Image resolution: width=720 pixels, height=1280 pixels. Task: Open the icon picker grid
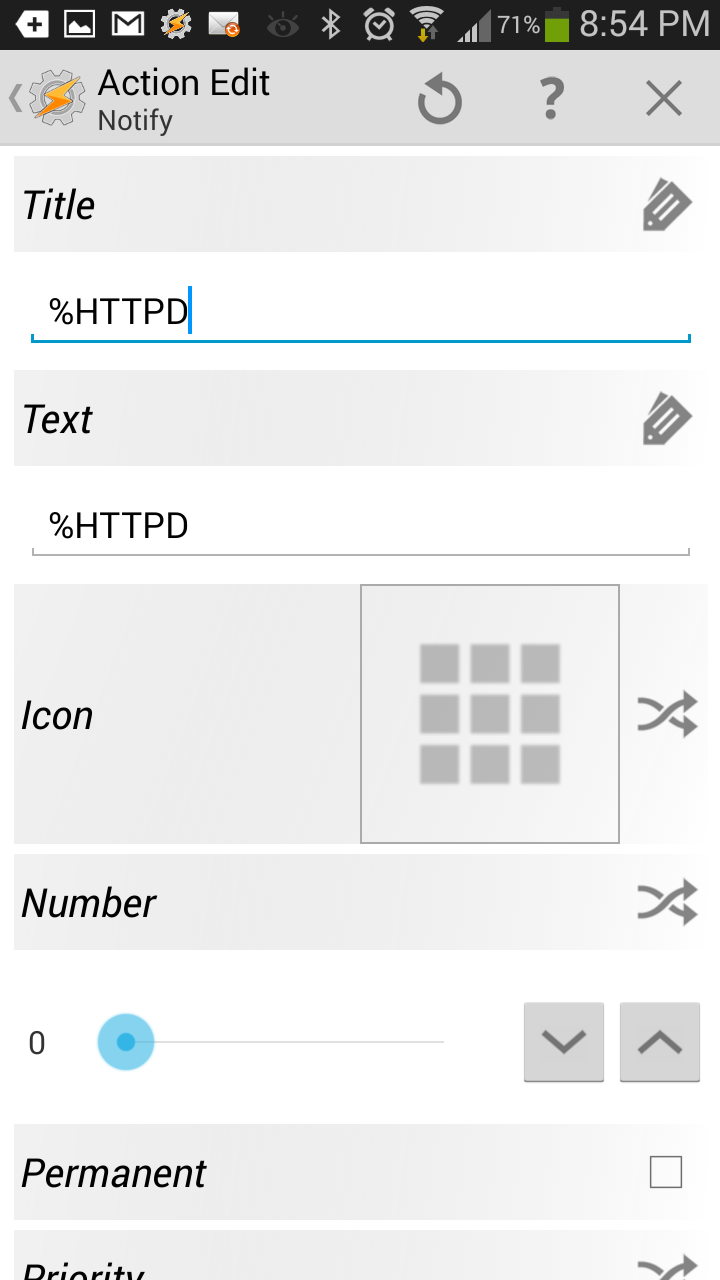click(490, 714)
